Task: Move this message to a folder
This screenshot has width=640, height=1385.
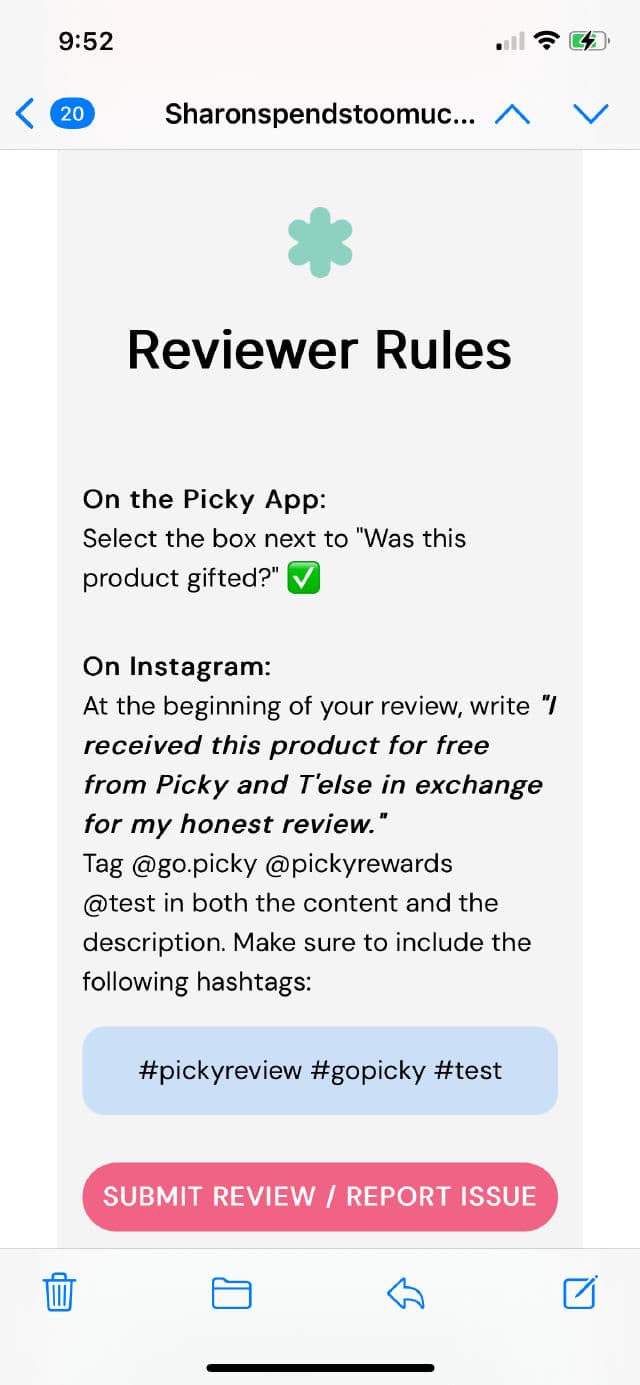Action: [231, 1293]
